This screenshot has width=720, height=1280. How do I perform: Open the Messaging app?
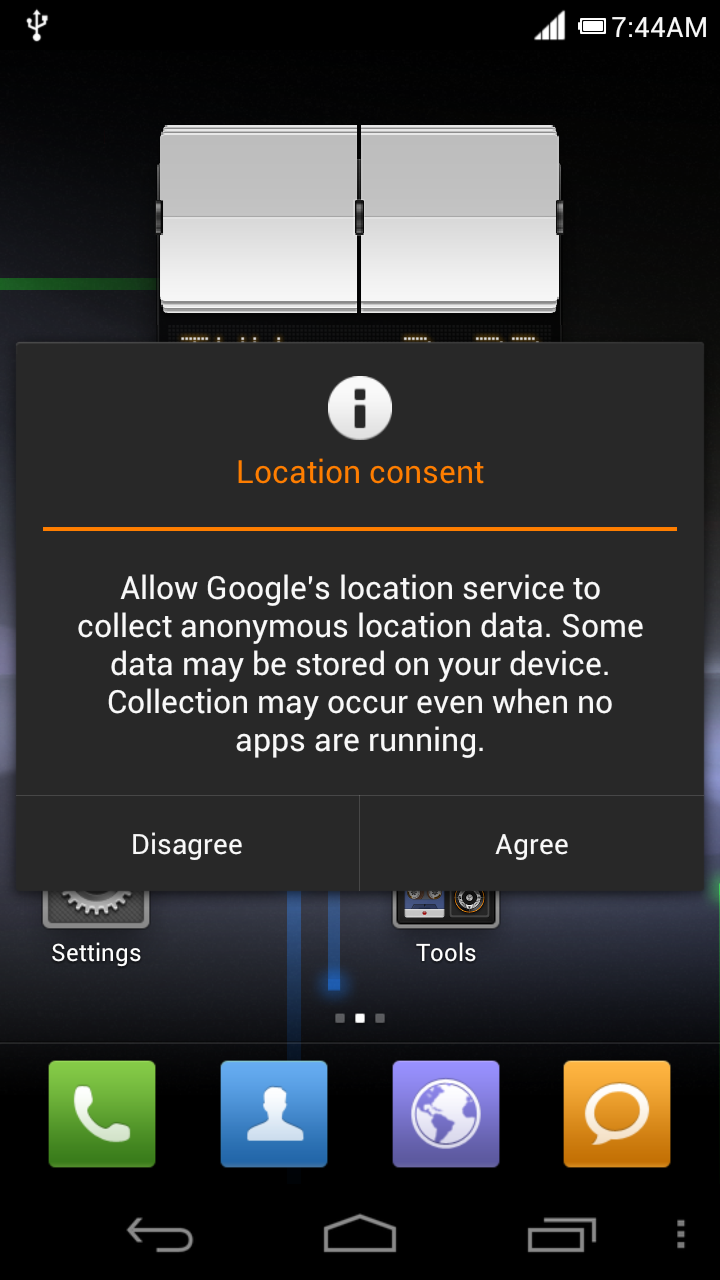[617, 1114]
